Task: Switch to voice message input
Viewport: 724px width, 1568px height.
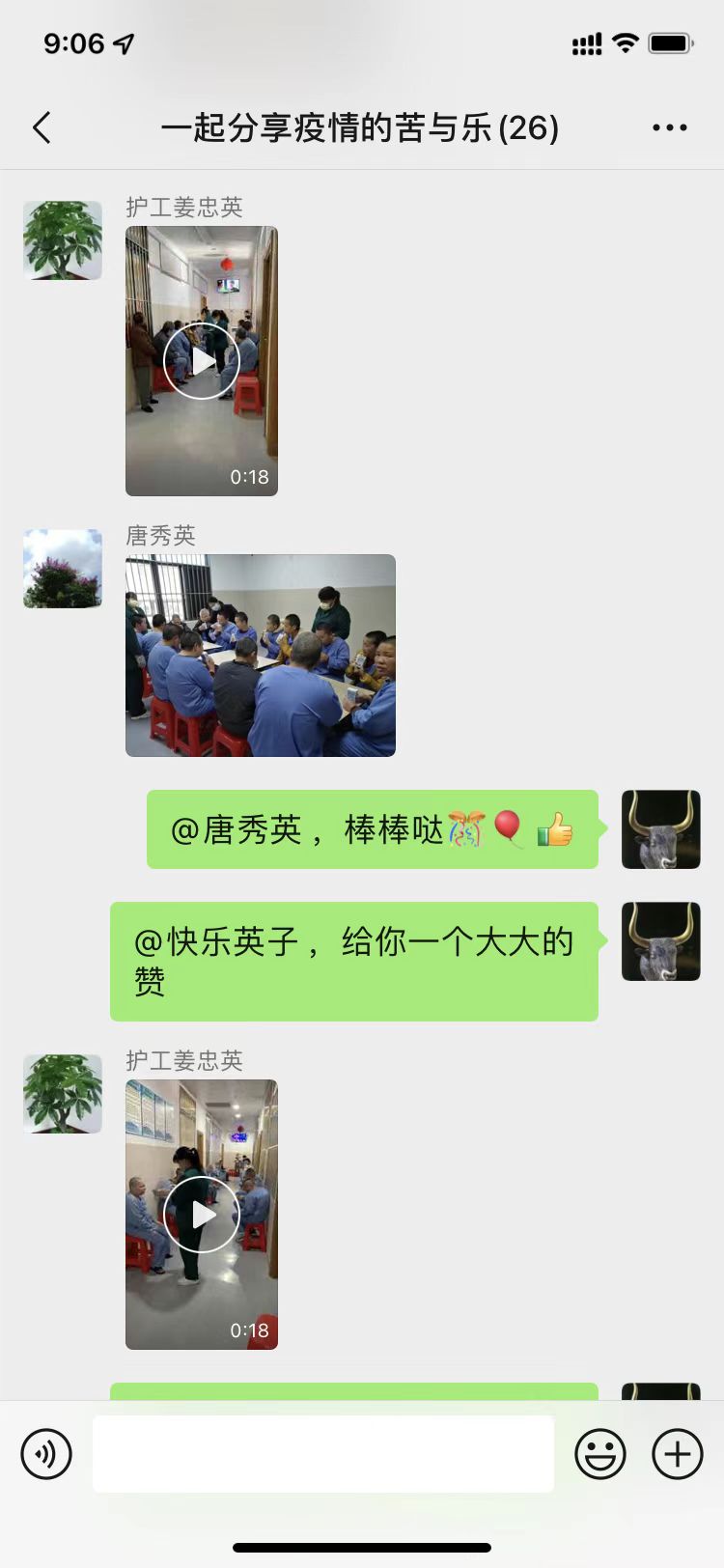Action: 46,1453
